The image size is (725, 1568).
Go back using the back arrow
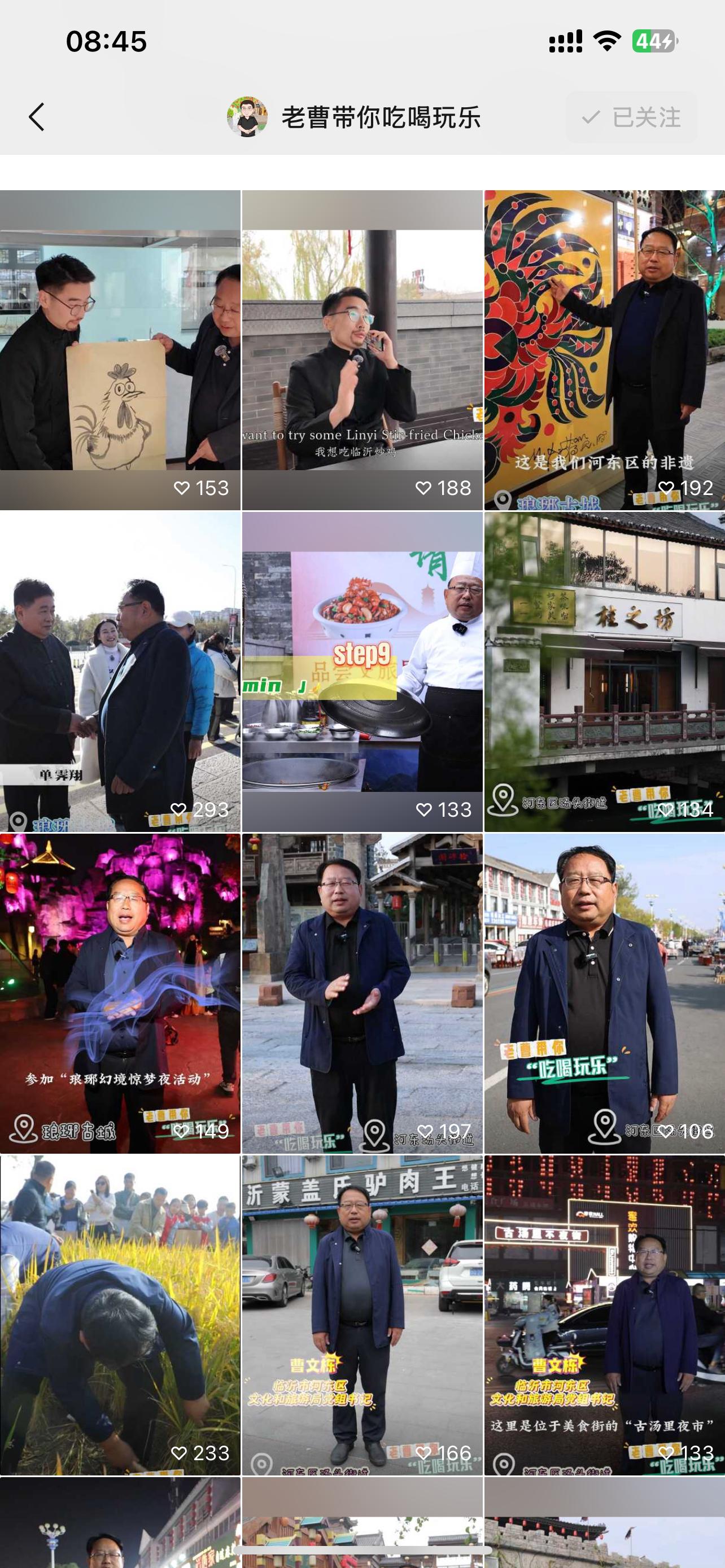tap(37, 117)
